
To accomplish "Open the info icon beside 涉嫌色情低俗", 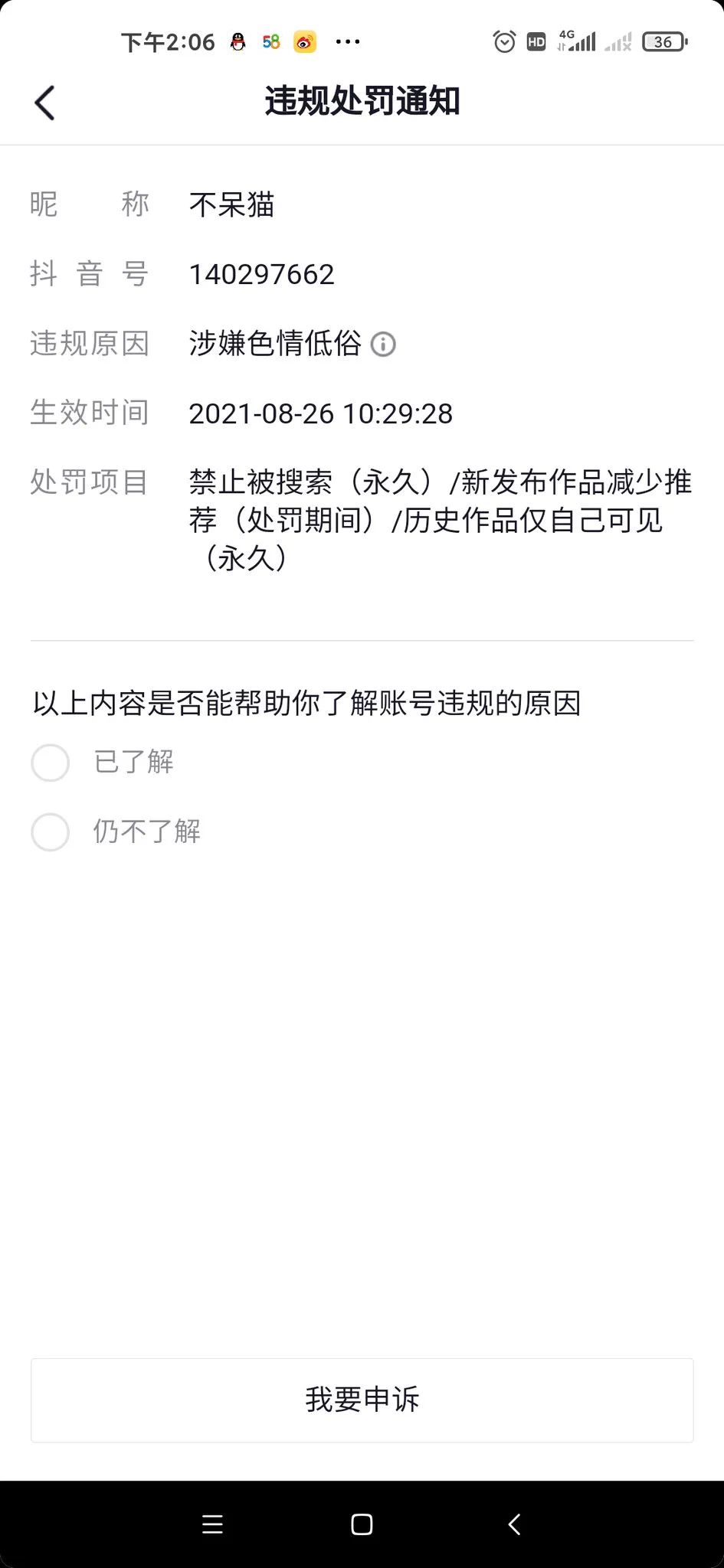I will point(383,345).
